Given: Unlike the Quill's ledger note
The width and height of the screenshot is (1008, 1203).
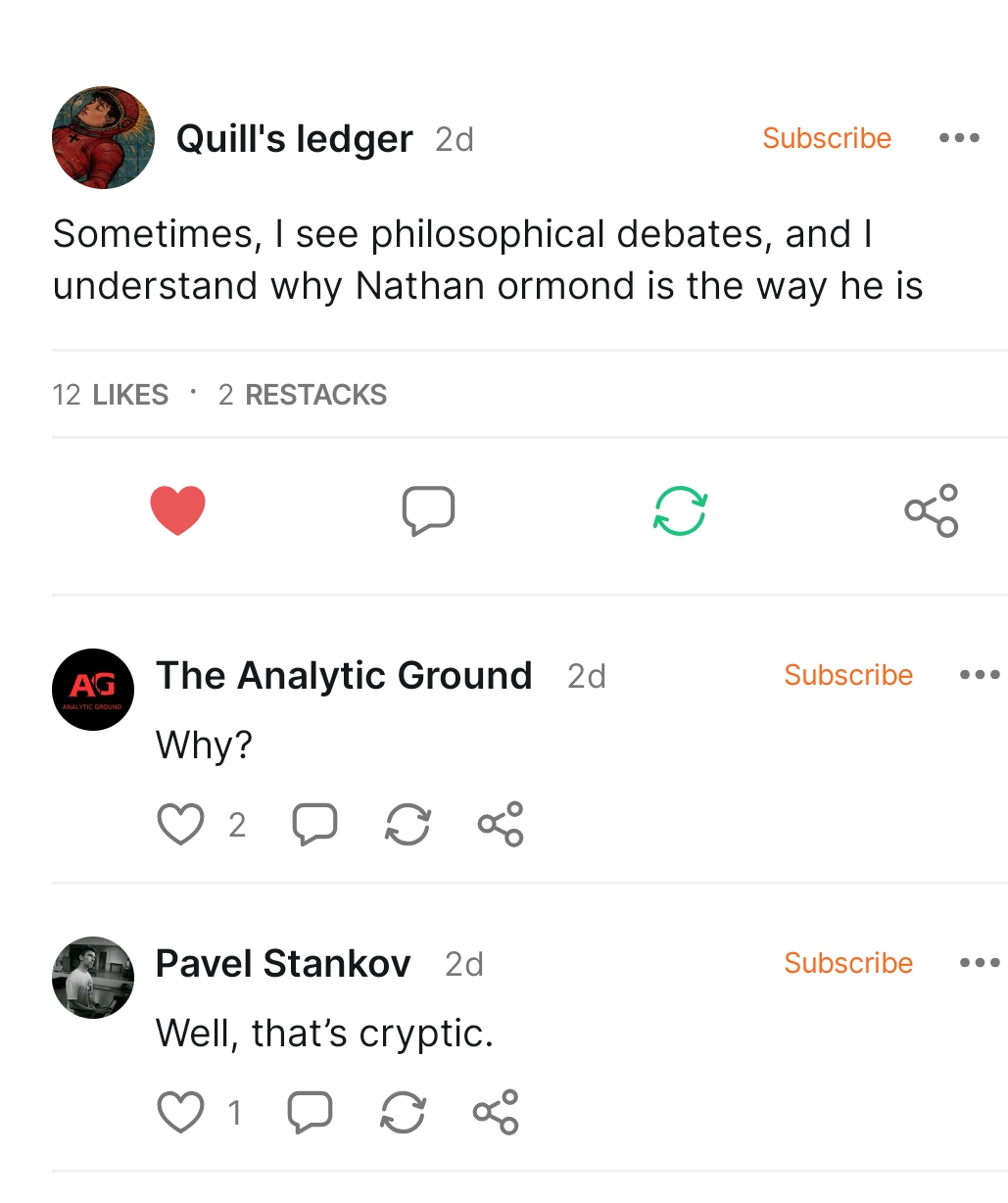Looking at the screenshot, I should (x=177, y=510).
